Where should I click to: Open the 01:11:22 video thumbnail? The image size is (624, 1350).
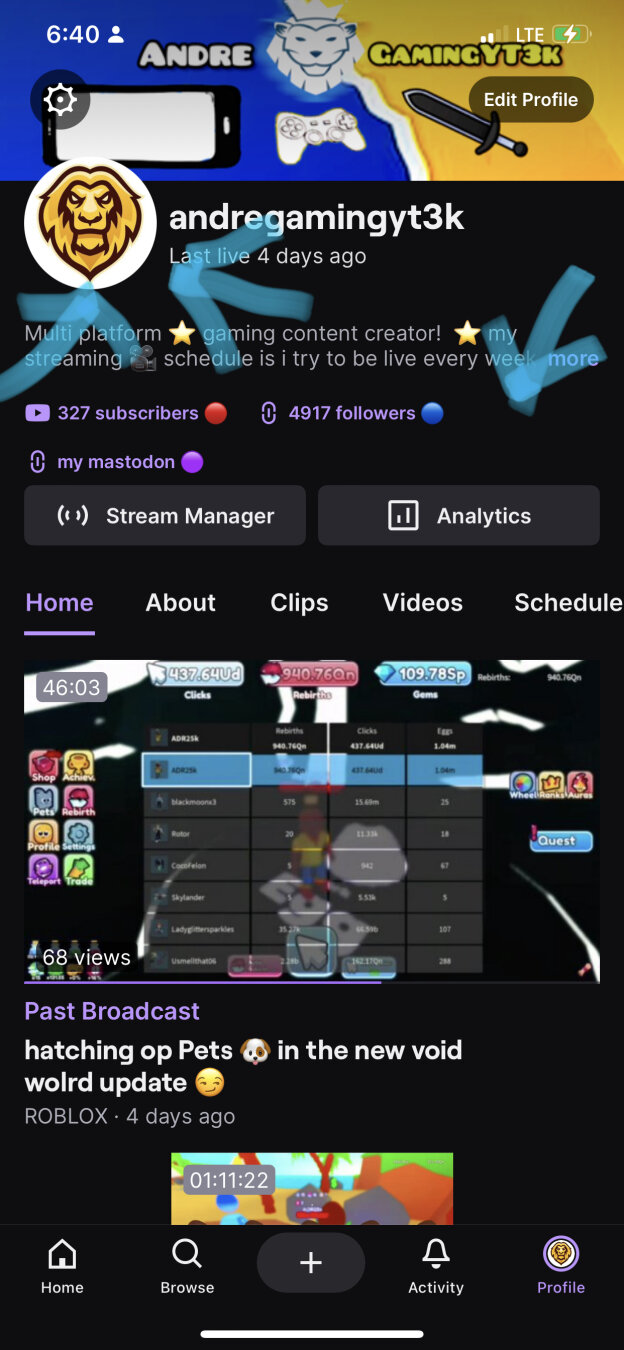pos(312,1188)
